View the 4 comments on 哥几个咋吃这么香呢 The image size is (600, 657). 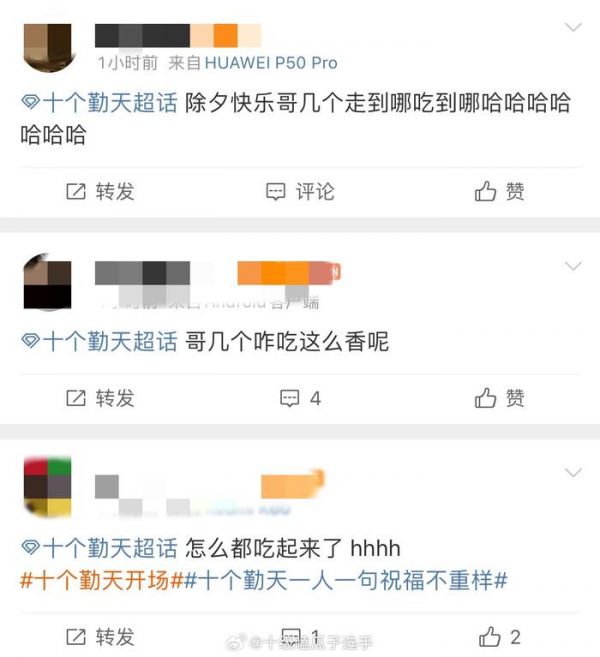[x=300, y=398]
